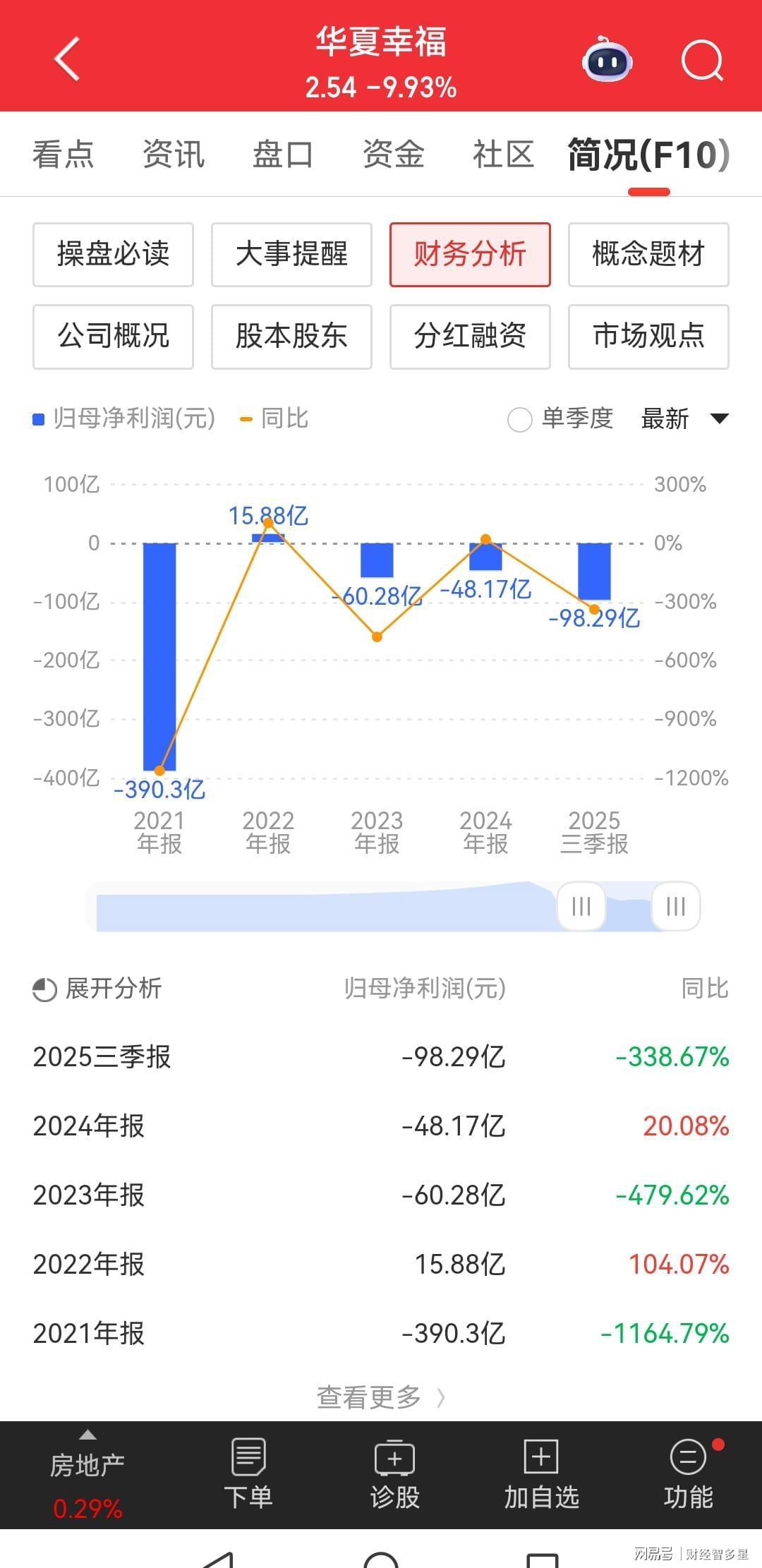Open the 公司概况 section
The width and height of the screenshot is (762, 1568).
(113, 337)
